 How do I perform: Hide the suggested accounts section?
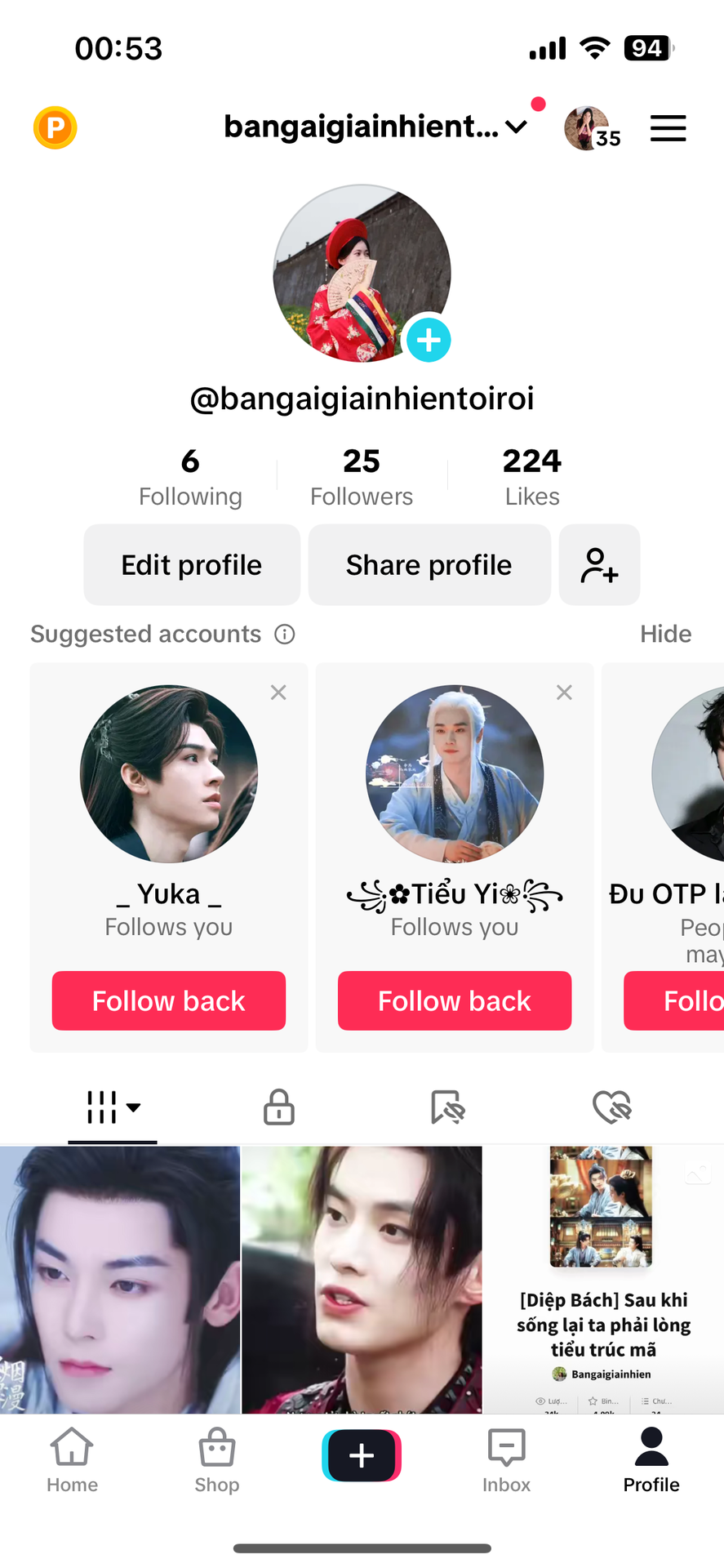(665, 634)
